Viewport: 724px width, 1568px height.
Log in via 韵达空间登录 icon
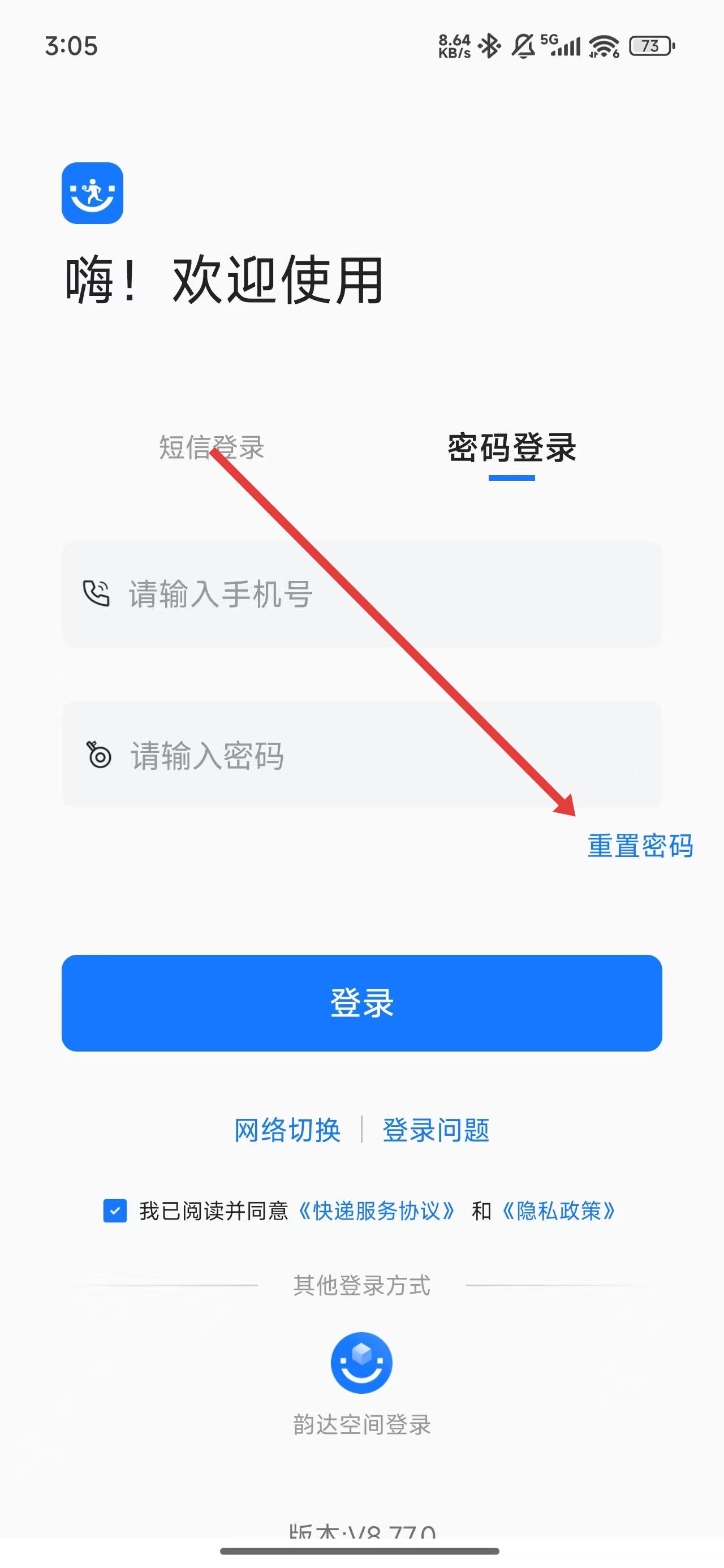click(x=361, y=1362)
